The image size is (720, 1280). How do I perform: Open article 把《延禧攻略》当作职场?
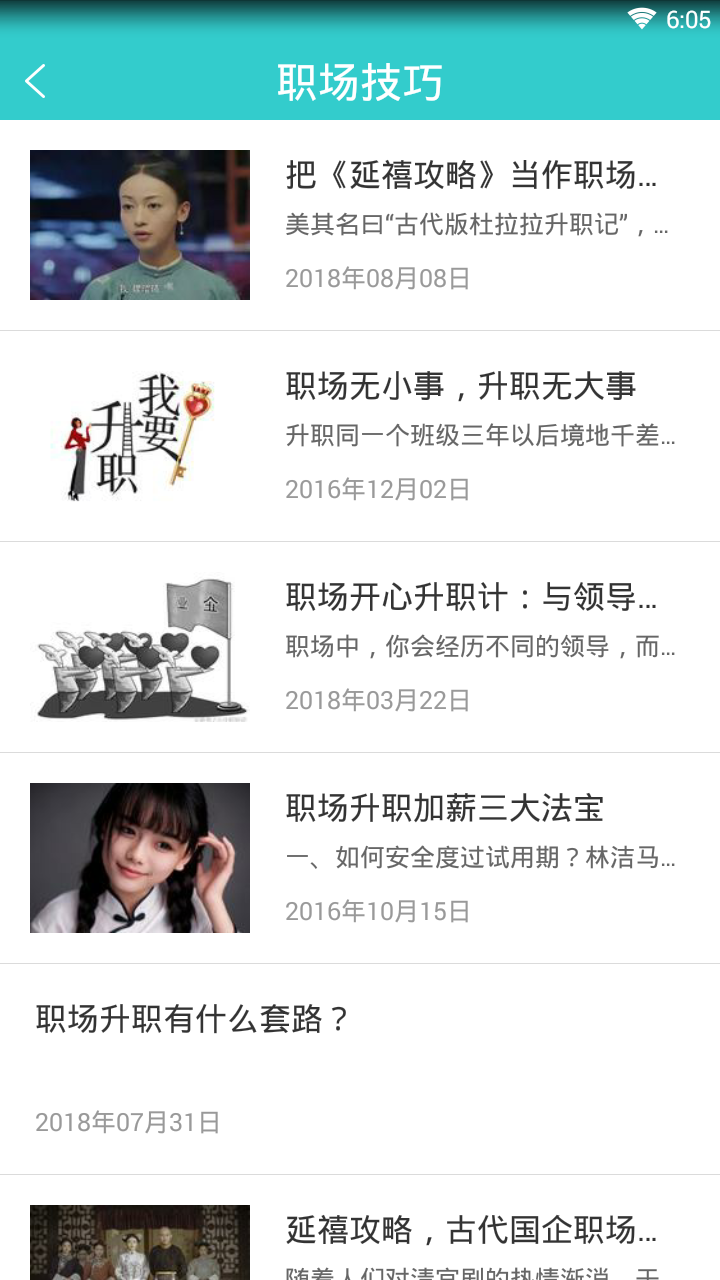click(x=471, y=176)
